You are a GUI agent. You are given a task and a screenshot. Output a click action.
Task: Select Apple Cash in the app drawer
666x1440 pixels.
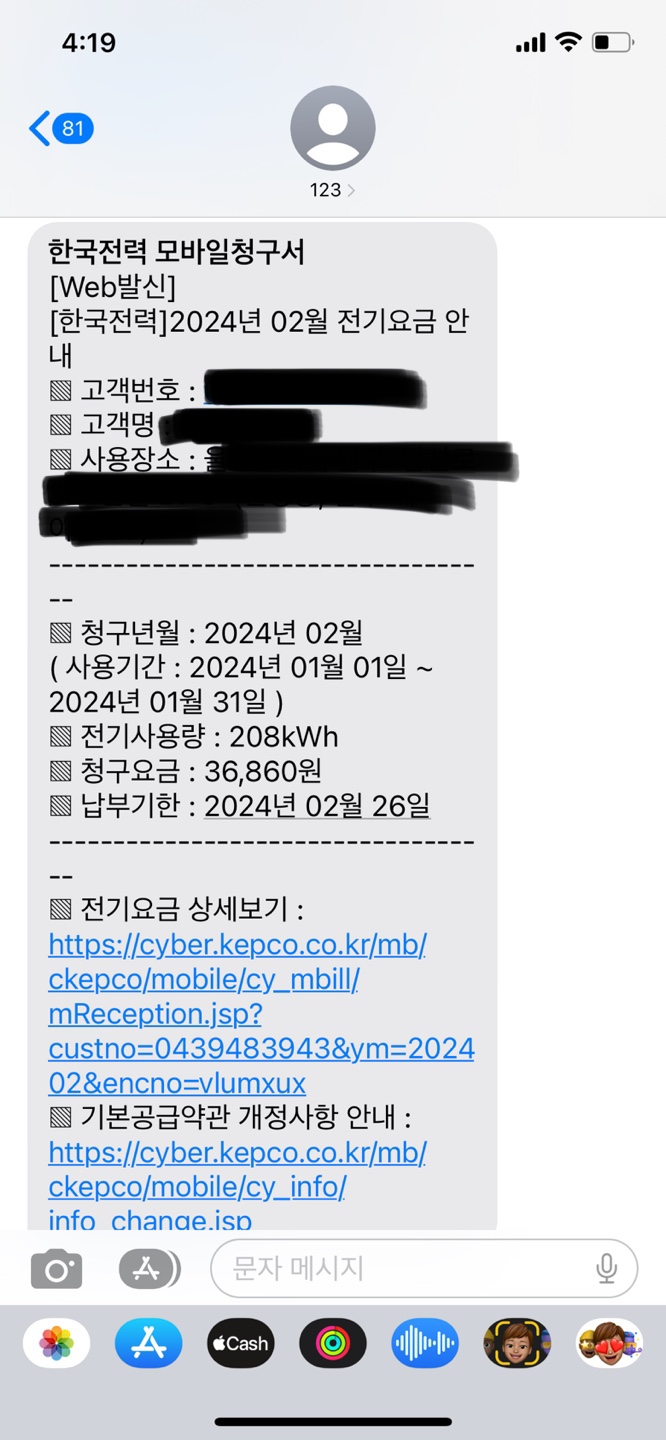(240, 1343)
